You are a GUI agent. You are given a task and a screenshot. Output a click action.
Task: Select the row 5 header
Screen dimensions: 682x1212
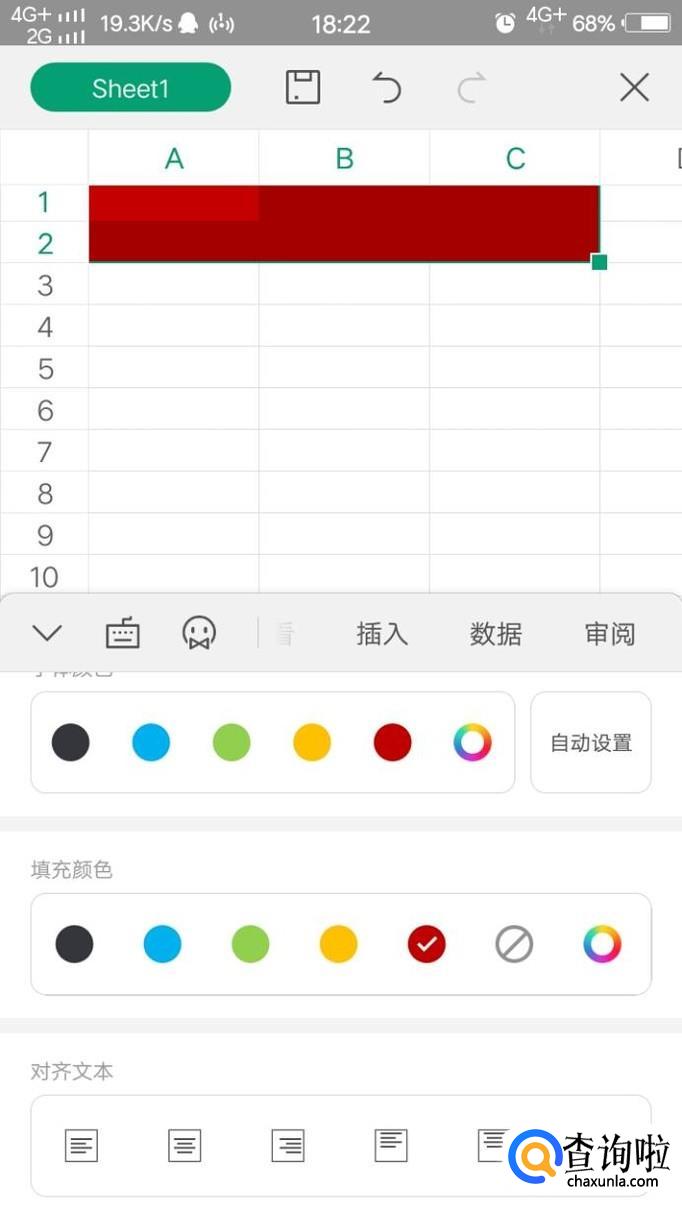[44, 369]
